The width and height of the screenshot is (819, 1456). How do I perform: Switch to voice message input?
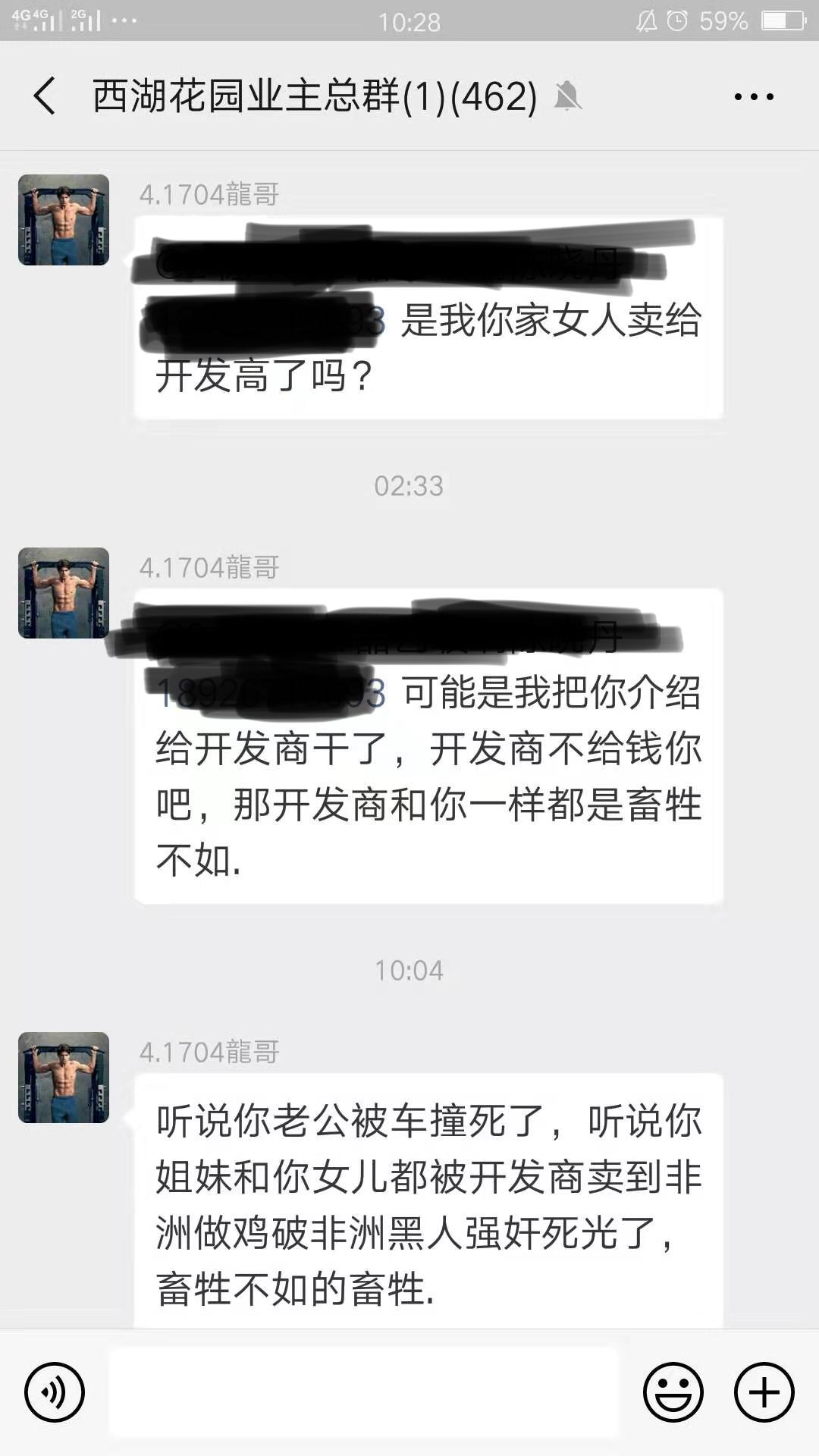click(54, 1392)
